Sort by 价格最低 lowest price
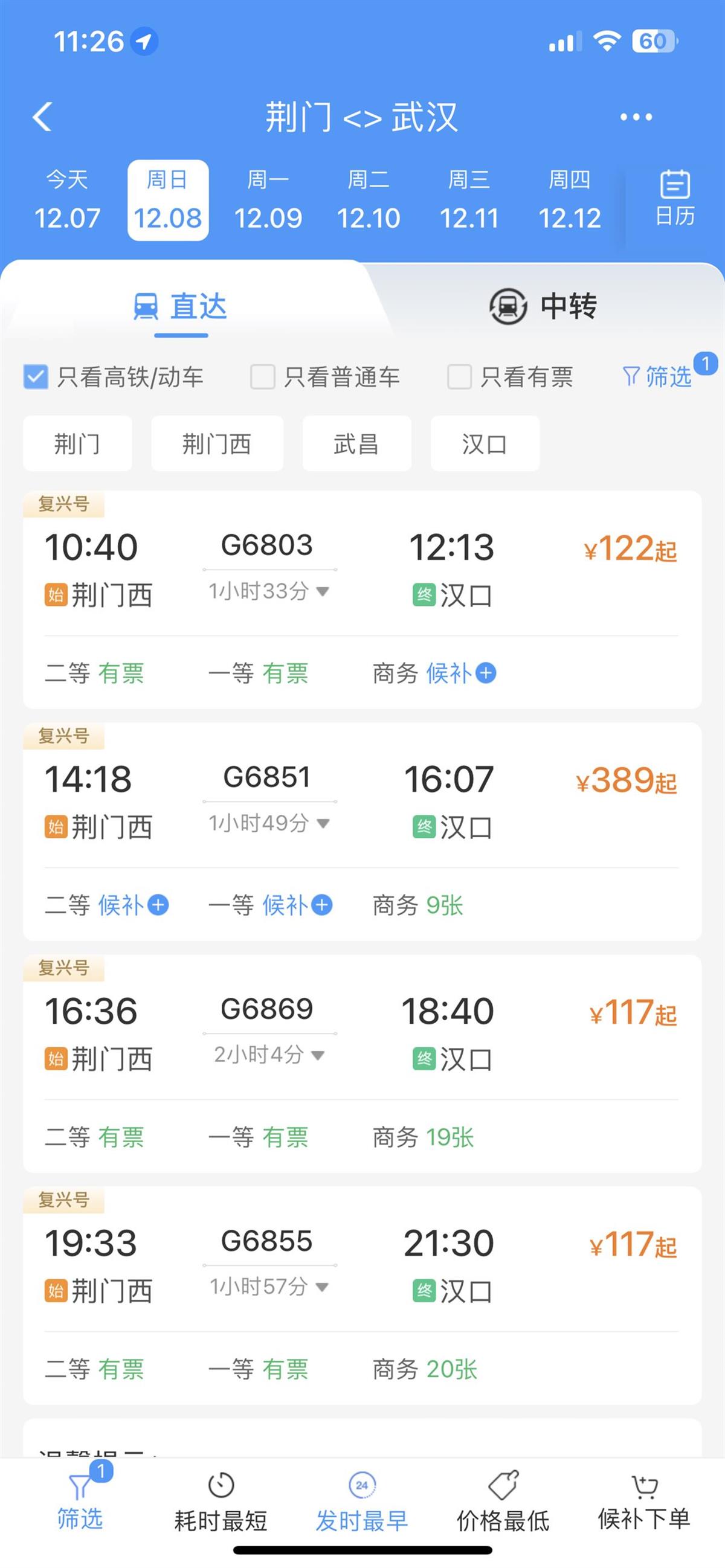Screen dimensions: 725x1568 click(503, 1503)
